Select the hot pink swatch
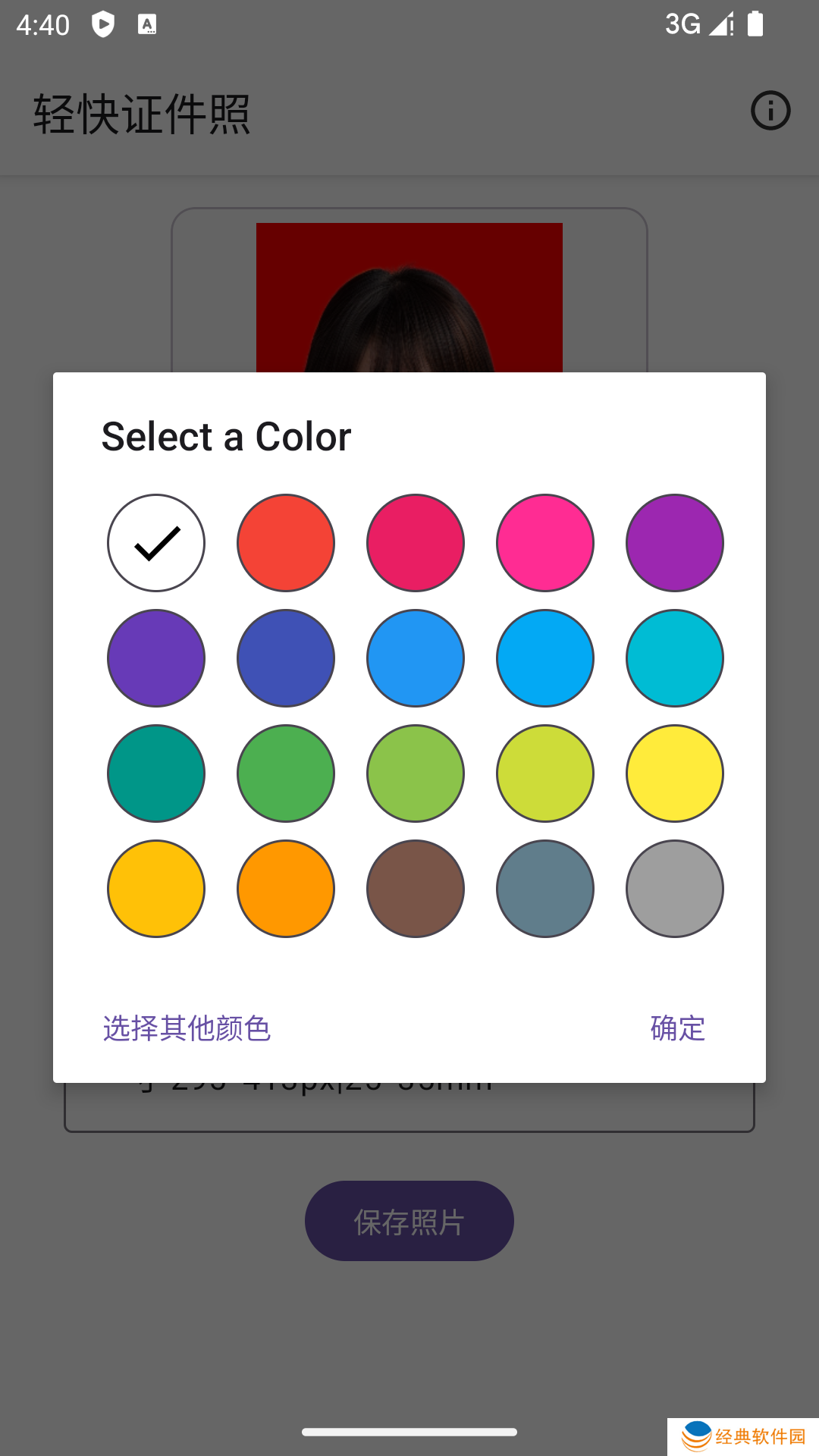The image size is (819, 1456). click(545, 543)
